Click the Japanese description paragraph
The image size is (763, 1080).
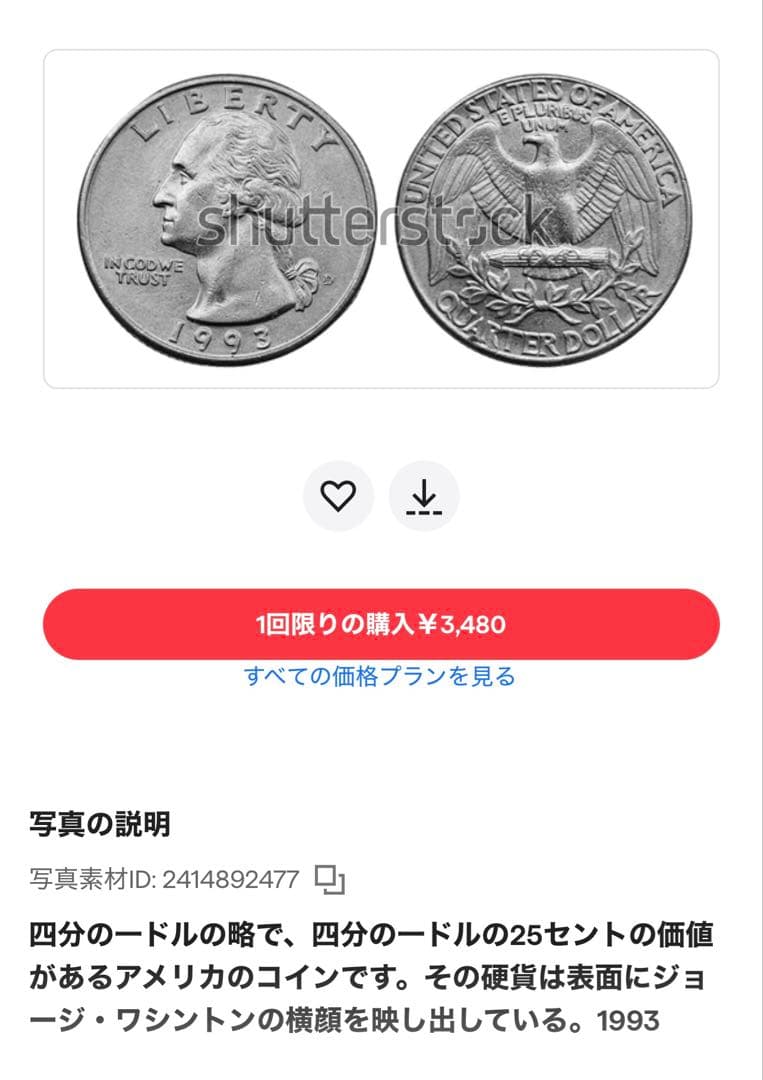(380, 975)
